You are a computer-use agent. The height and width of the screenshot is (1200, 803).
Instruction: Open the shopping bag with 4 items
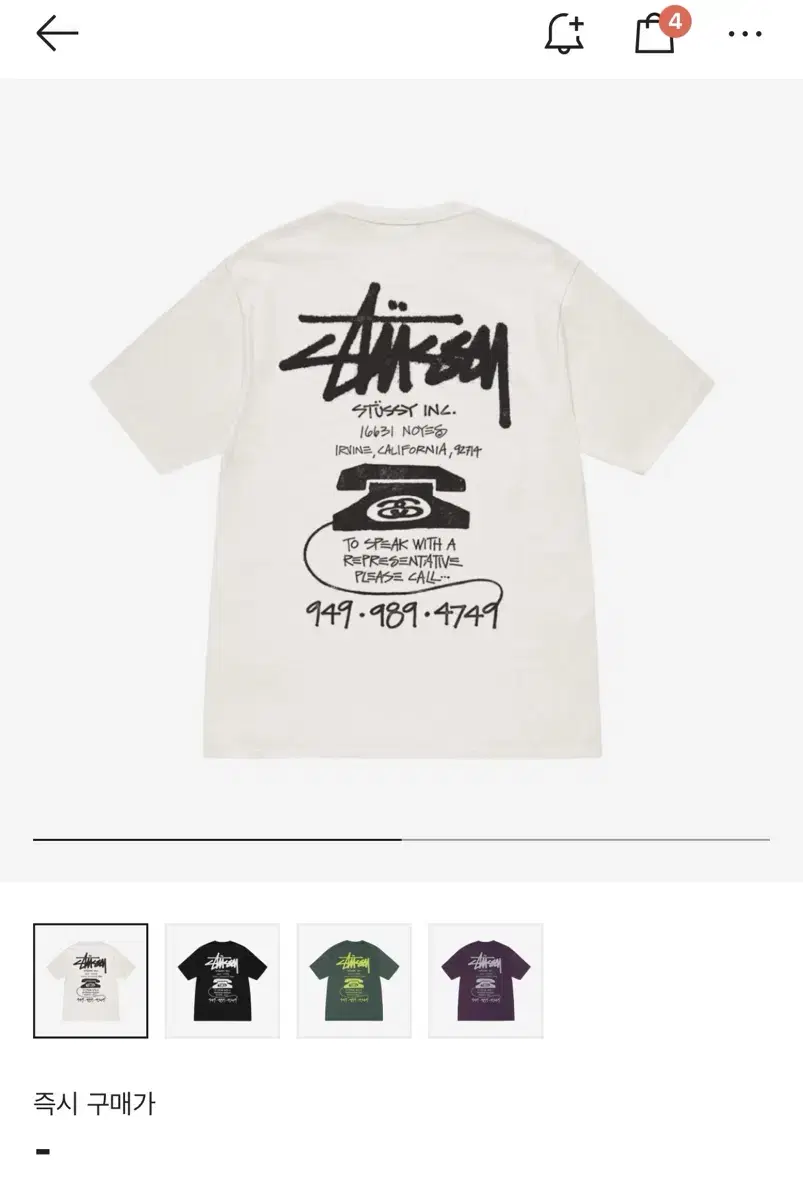(655, 38)
